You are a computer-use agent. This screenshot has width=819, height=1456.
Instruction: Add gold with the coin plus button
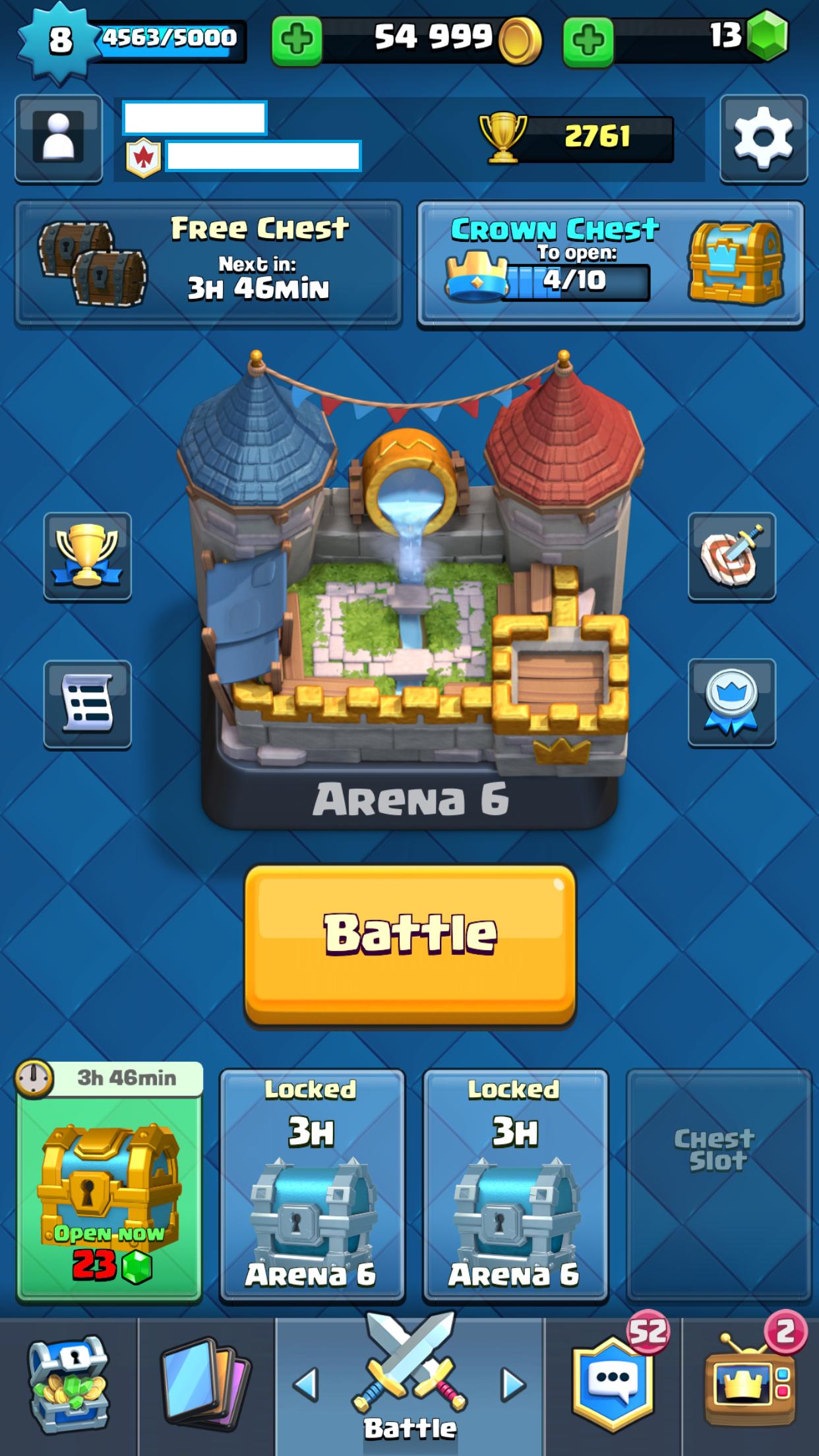[297, 42]
